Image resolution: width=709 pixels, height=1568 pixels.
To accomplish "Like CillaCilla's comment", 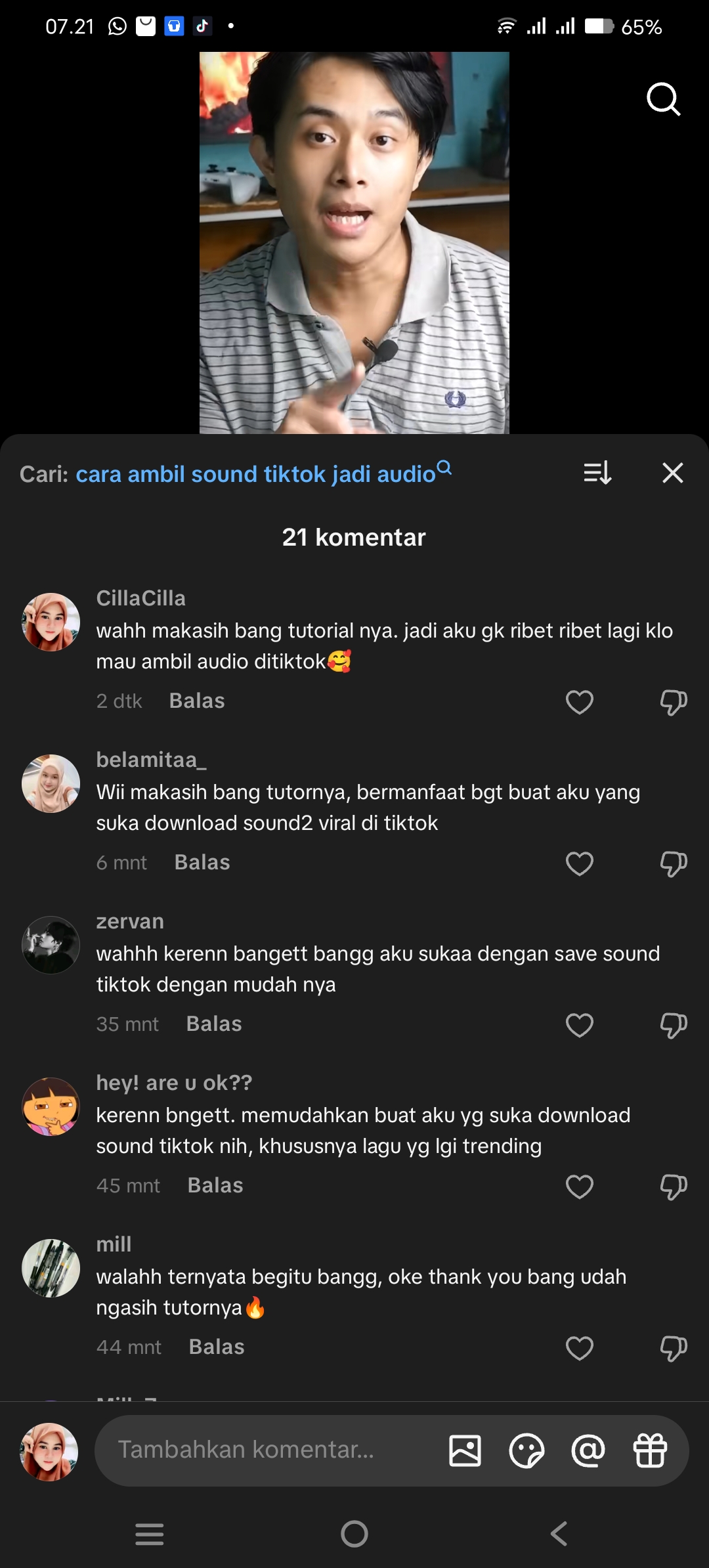I will click(x=579, y=702).
